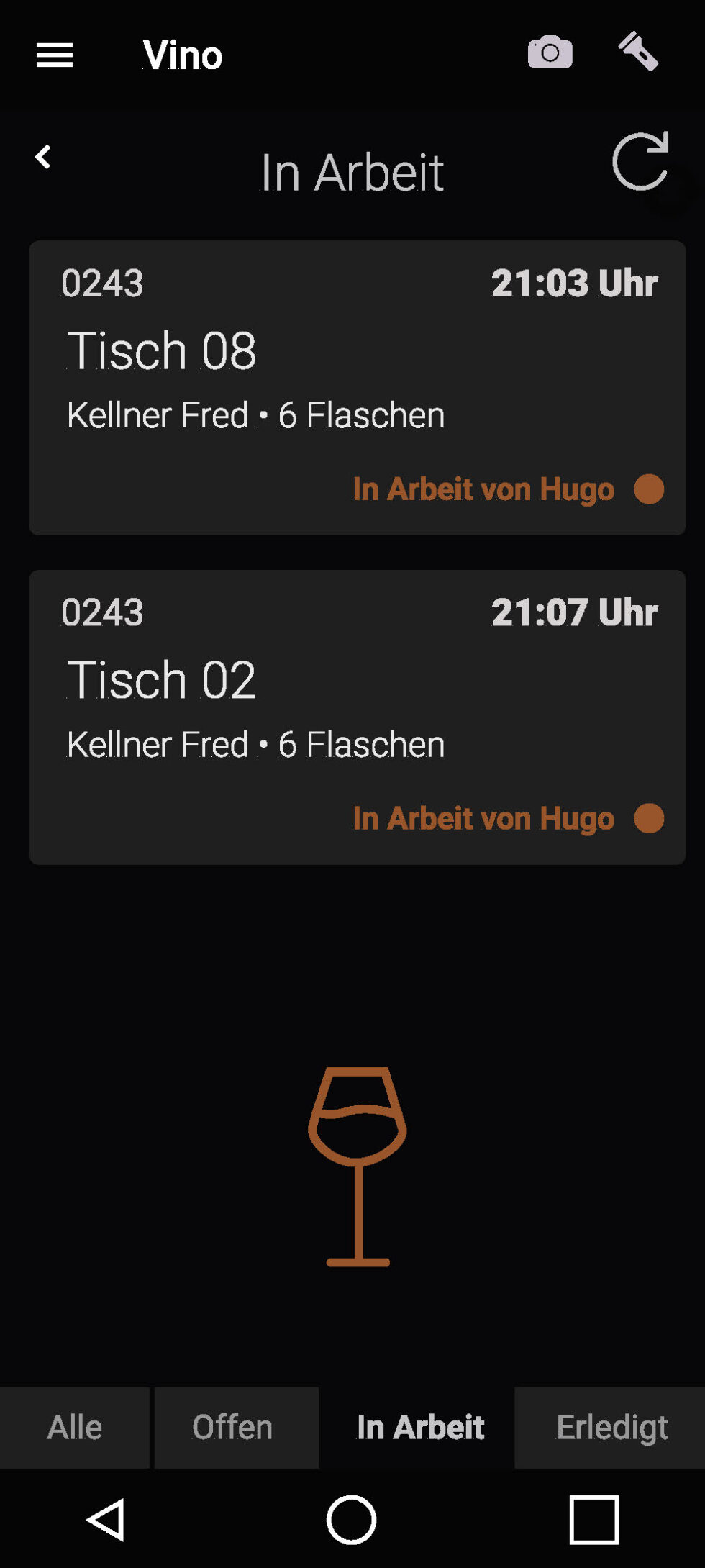
Task: Open the system recent apps view
Action: pos(593,1520)
